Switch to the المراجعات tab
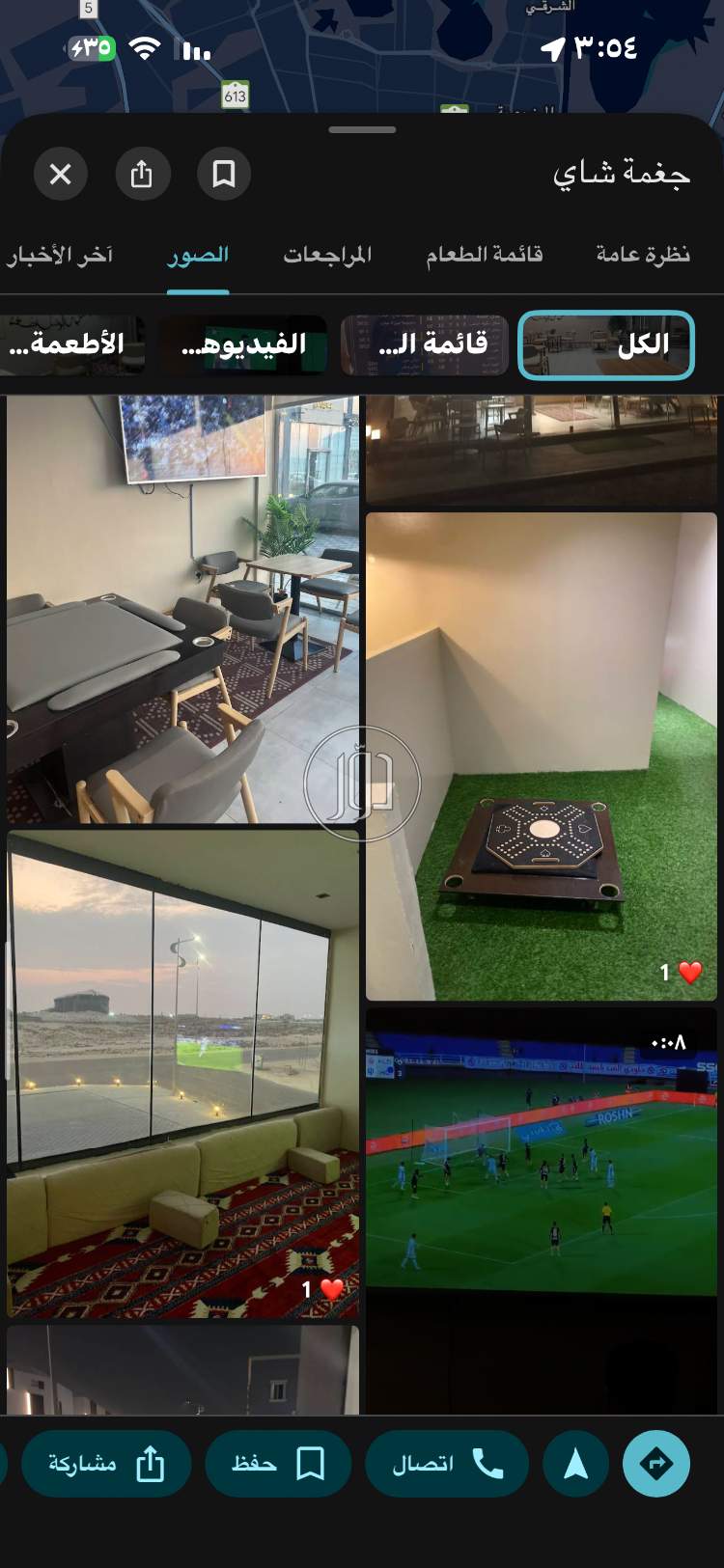The image size is (724, 1568). 327,255
